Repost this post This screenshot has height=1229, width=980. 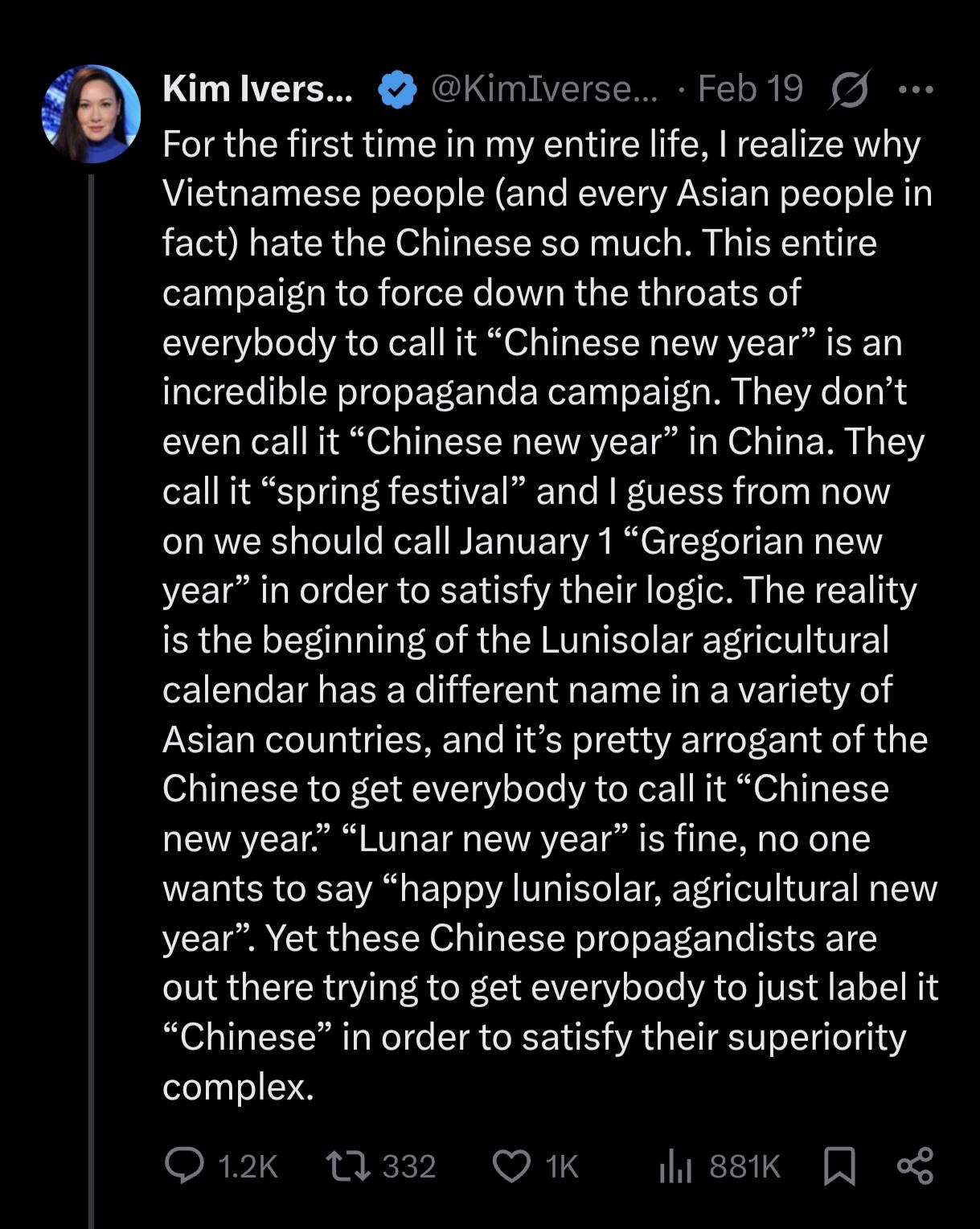(347, 1166)
